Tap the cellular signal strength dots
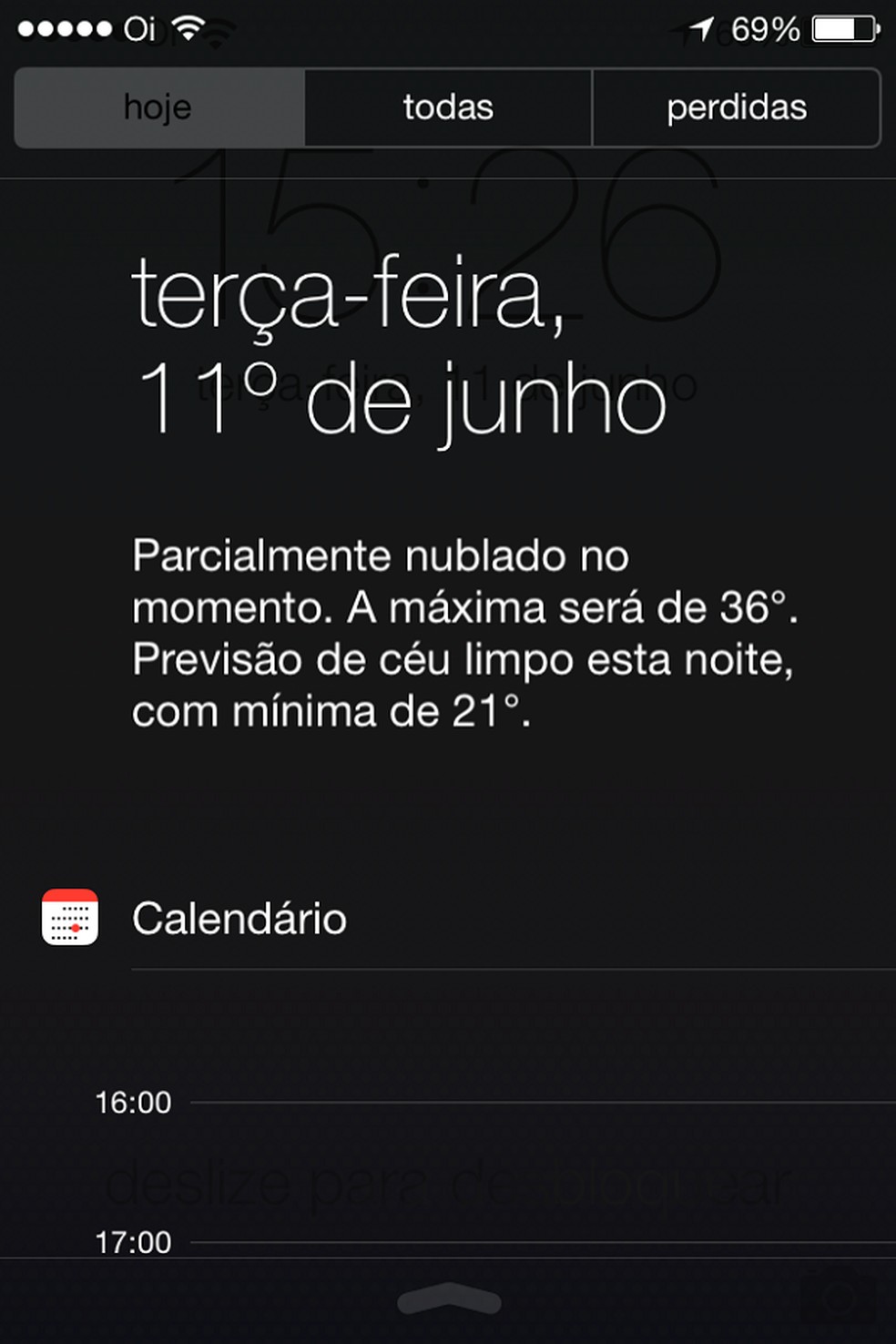 62,26
